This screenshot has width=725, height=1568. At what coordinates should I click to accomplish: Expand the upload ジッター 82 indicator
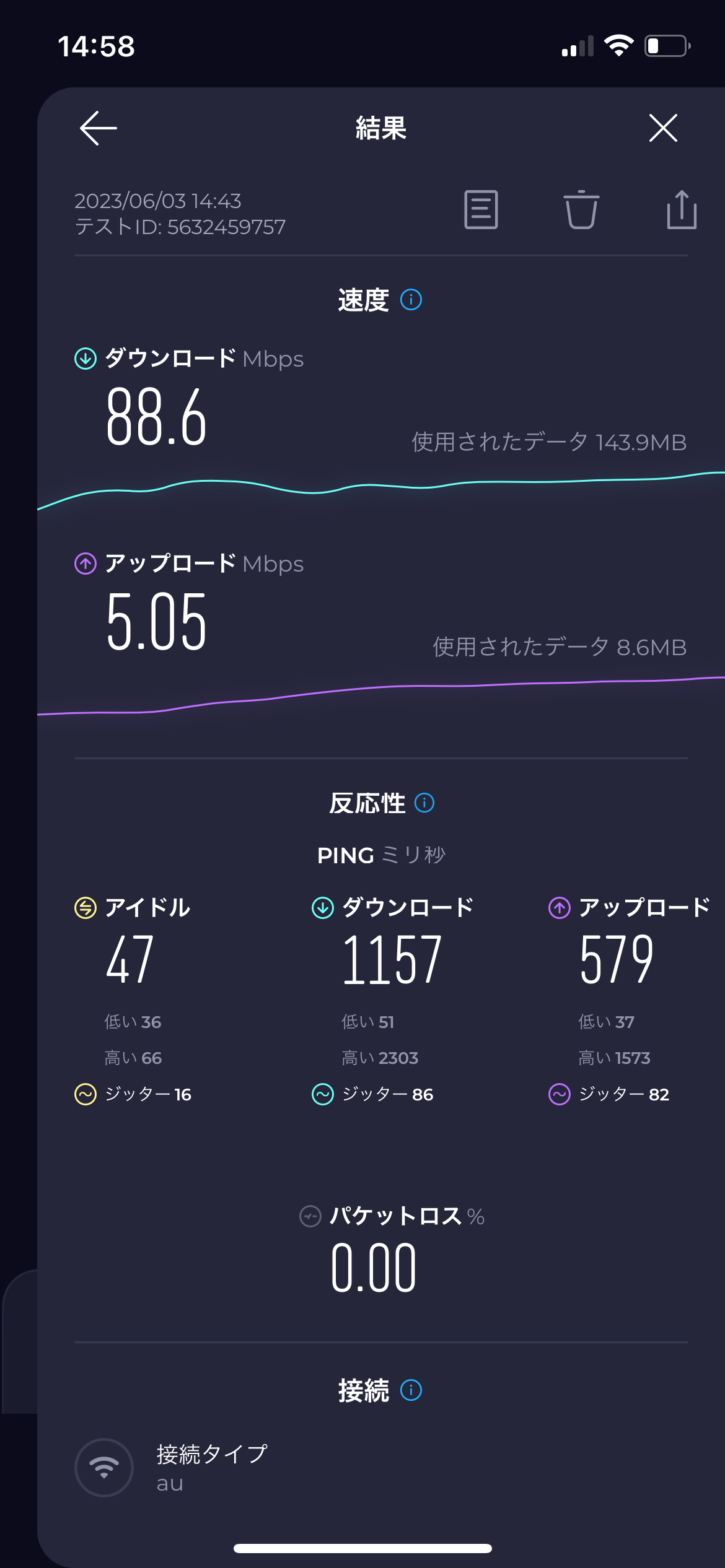560,1094
